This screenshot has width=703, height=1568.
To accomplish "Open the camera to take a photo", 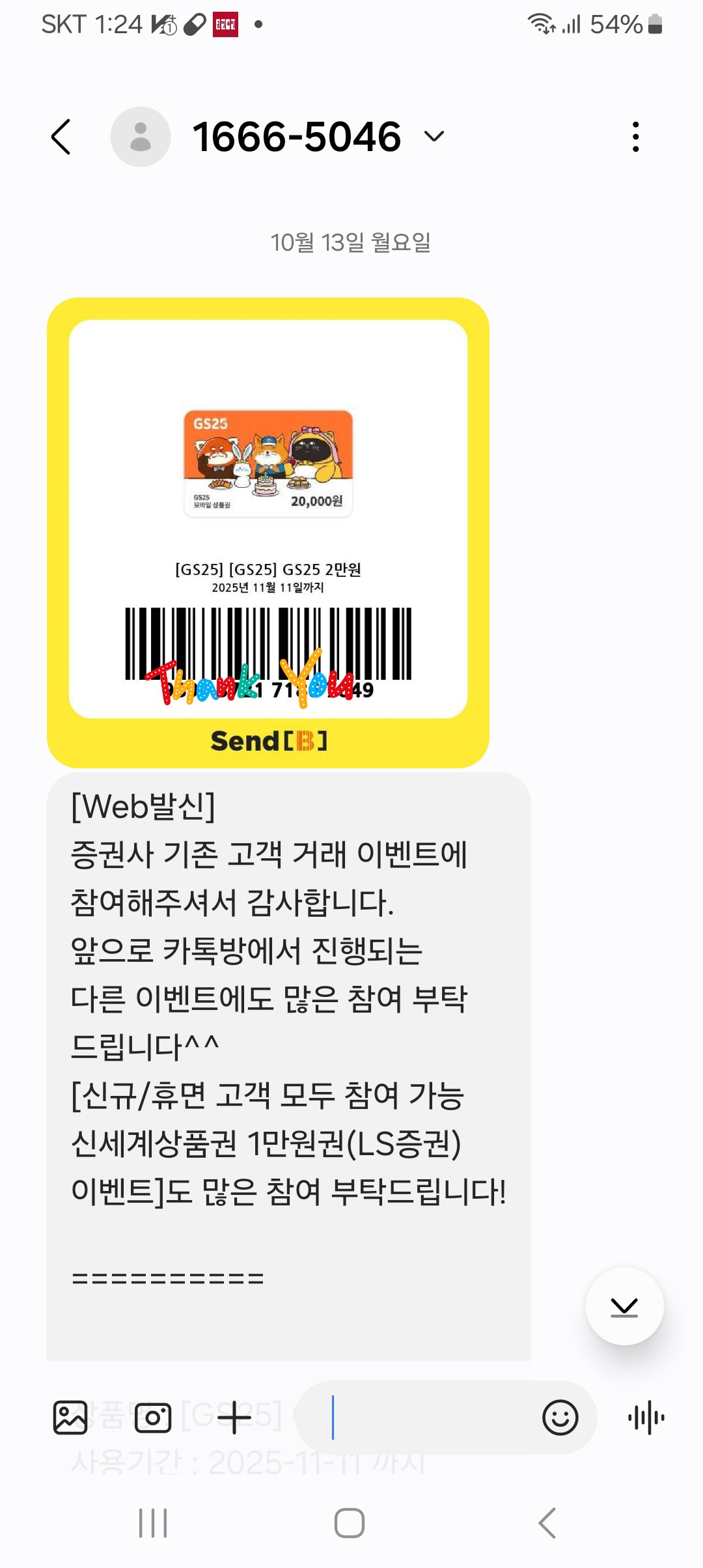I will point(153,1418).
